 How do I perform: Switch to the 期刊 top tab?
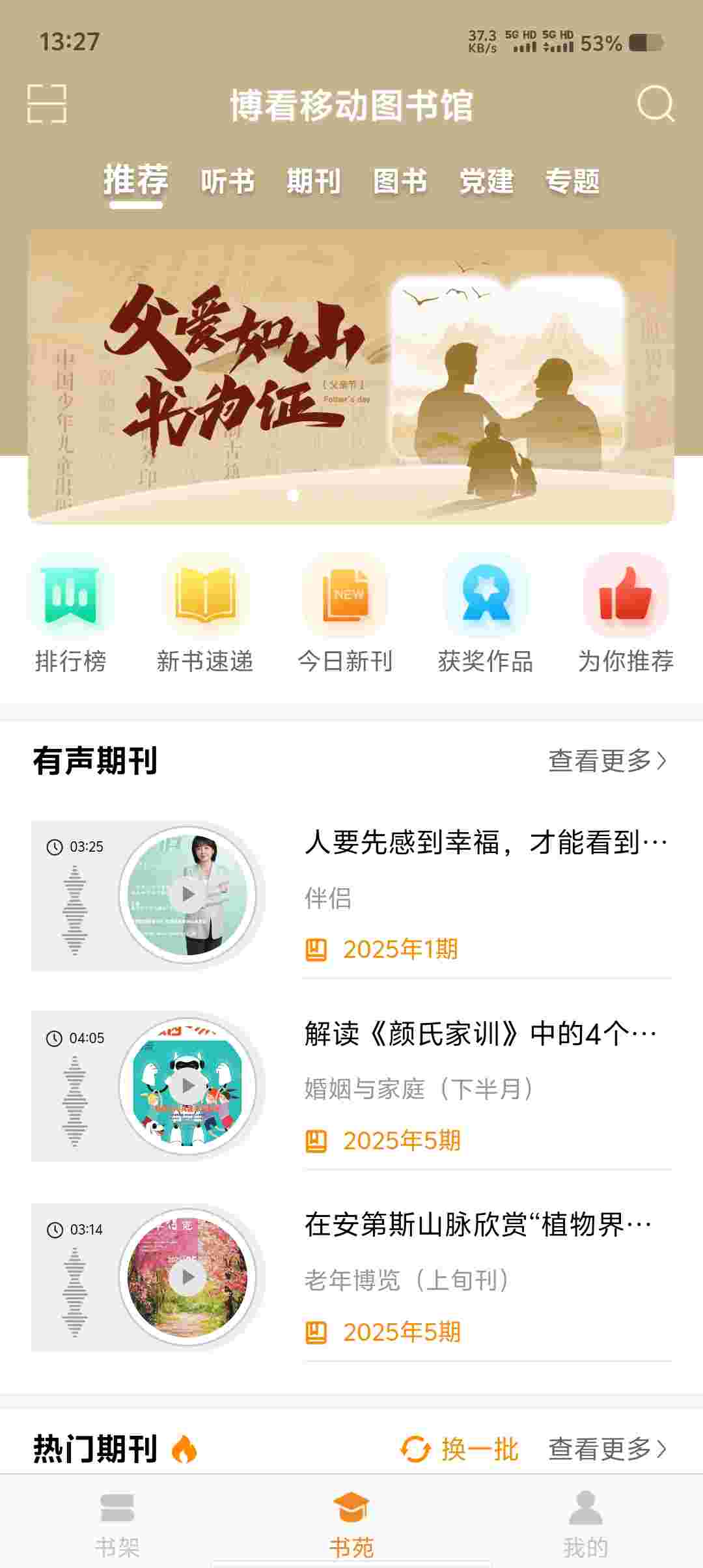pyautogui.click(x=314, y=181)
